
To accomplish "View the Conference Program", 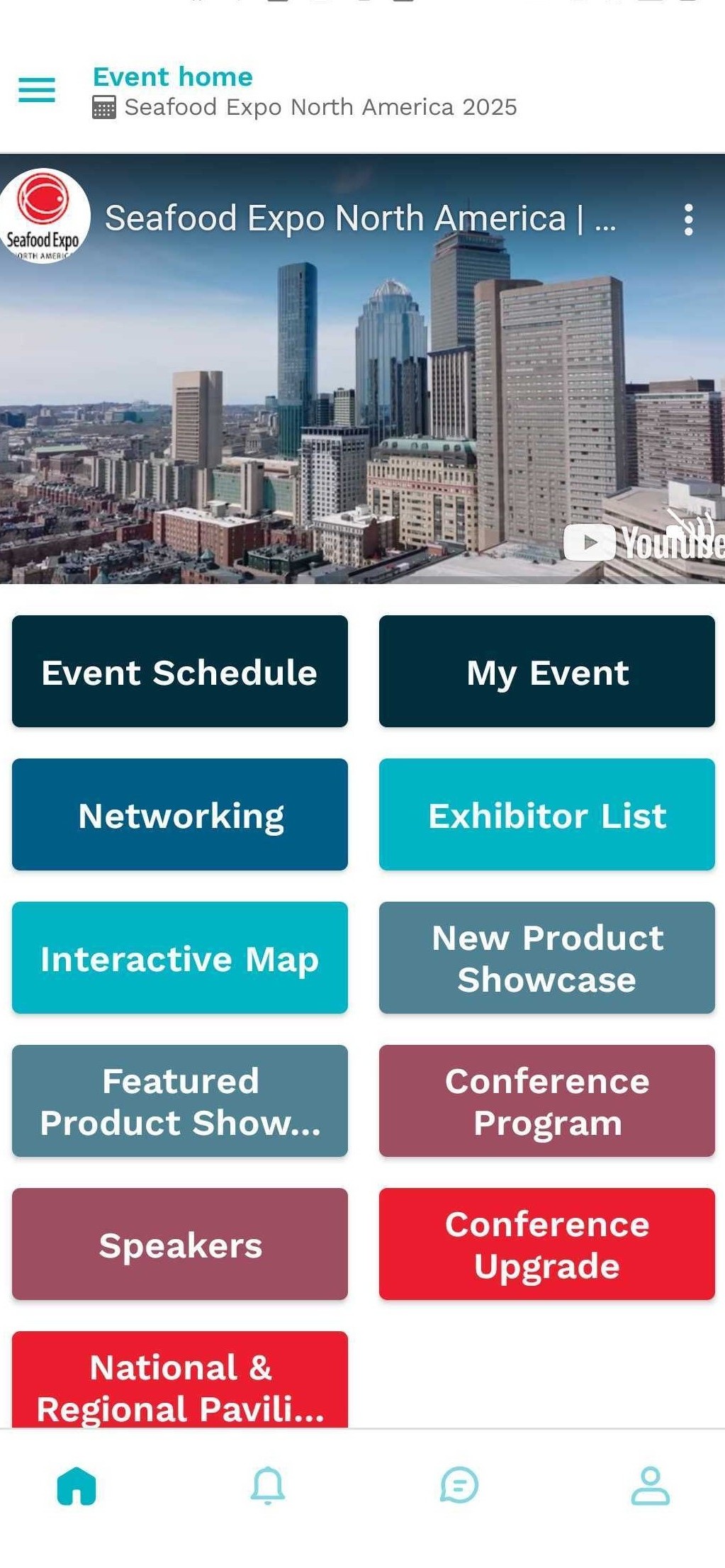I will point(546,1102).
